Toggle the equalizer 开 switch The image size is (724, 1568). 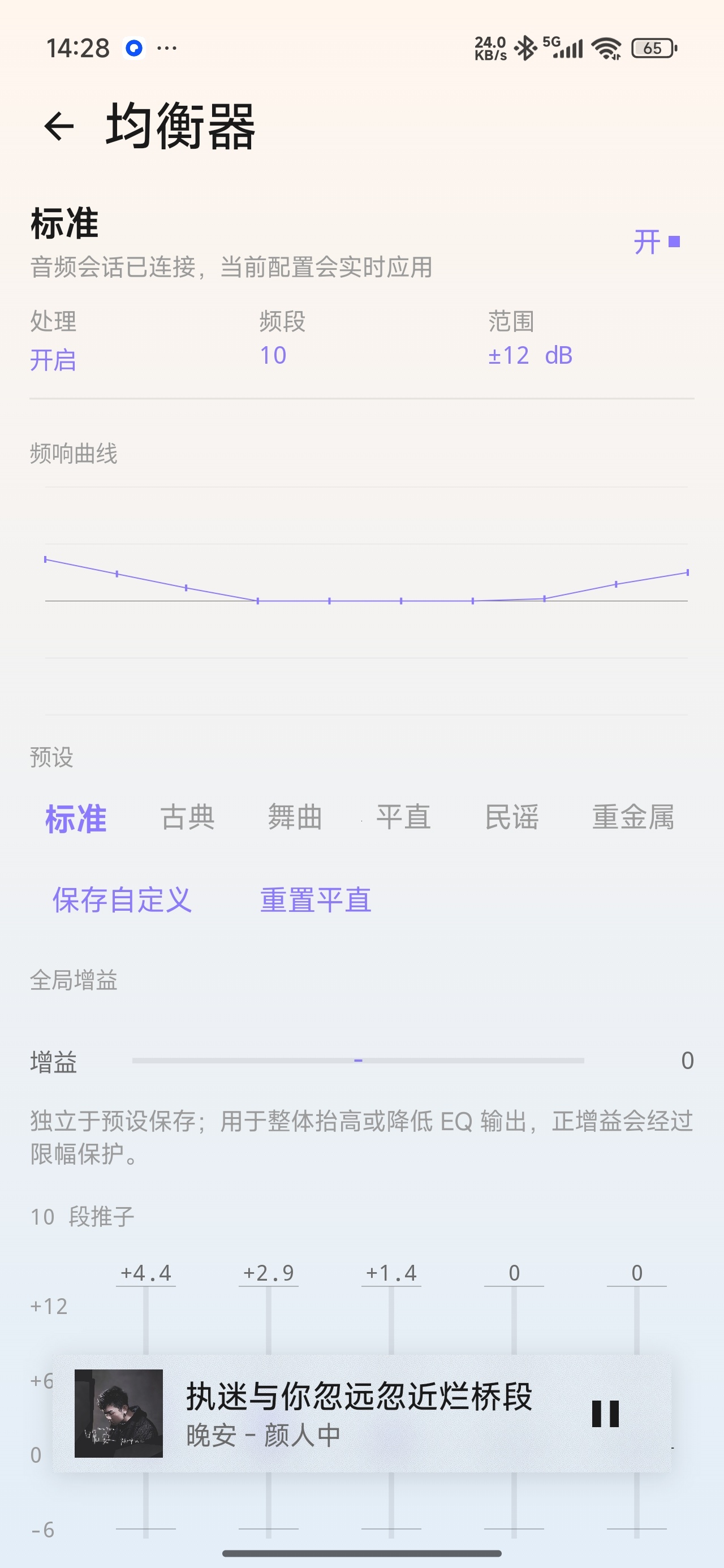pyautogui.click(x=657, y=242)
